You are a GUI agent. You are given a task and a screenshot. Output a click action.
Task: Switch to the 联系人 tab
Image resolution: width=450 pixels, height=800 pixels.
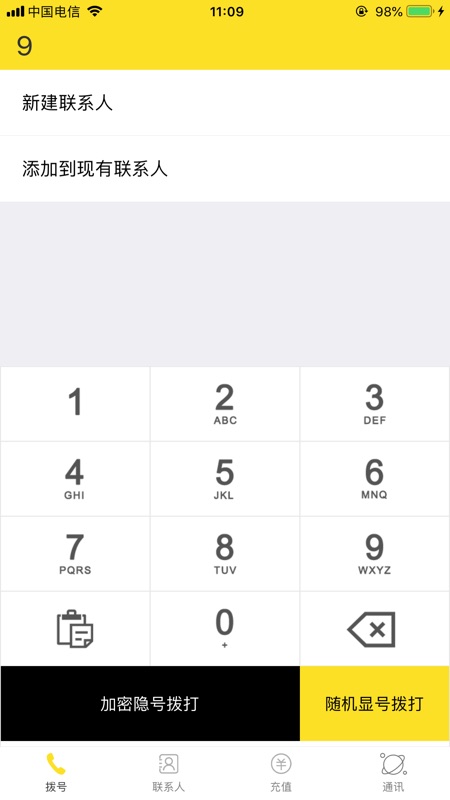168,772
